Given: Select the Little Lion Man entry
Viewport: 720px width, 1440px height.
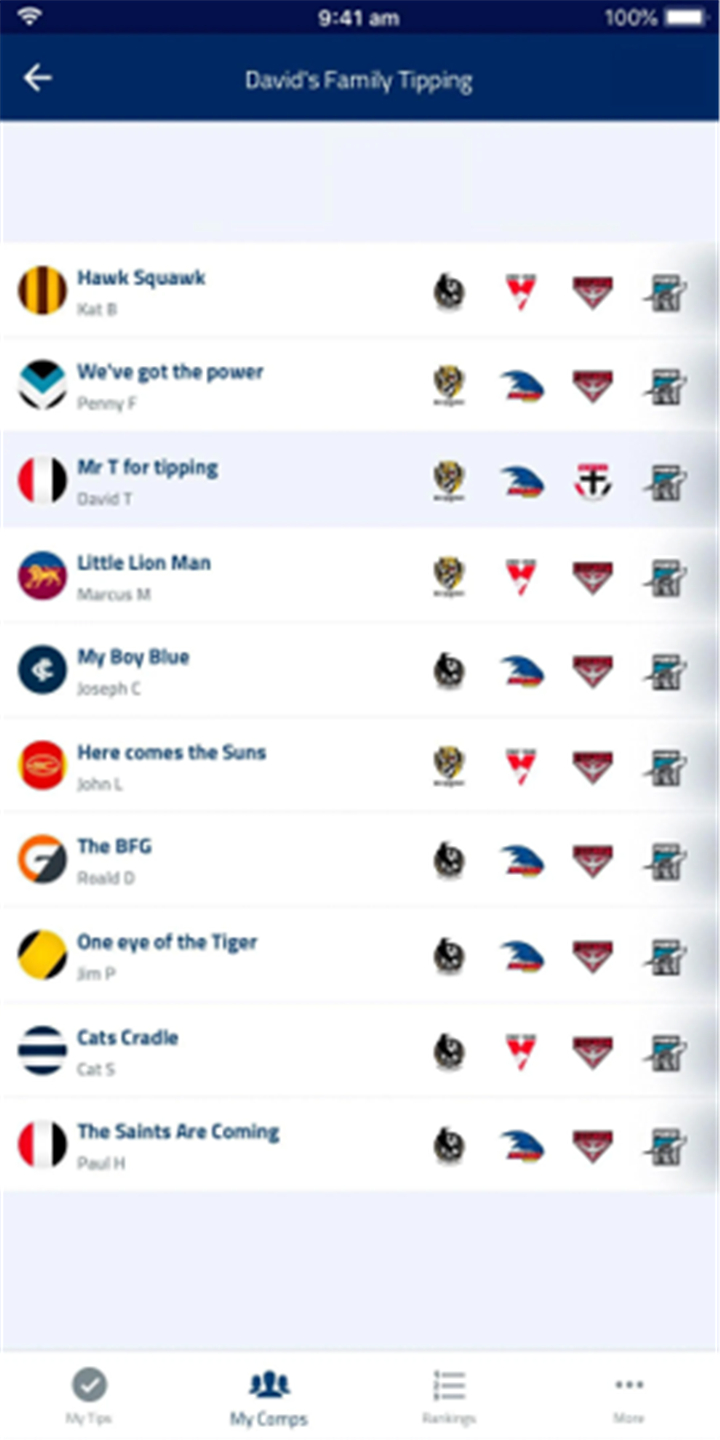Looking at the screenshot, I should (360, 575).
